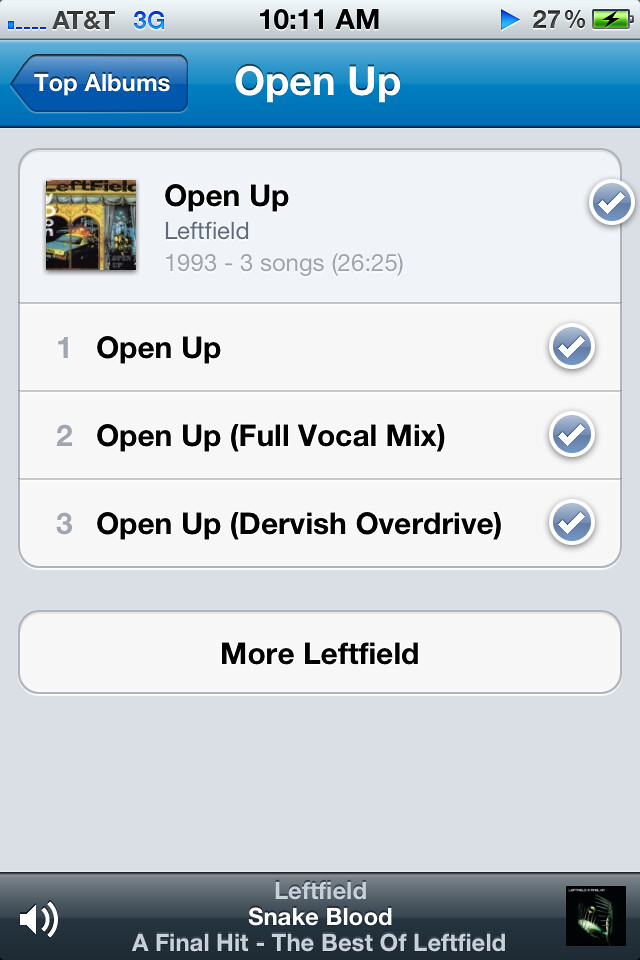Uncheck the whole Open Up album
Image resolution: width=640 pixels, height=960 pixels.
(611, 204)
